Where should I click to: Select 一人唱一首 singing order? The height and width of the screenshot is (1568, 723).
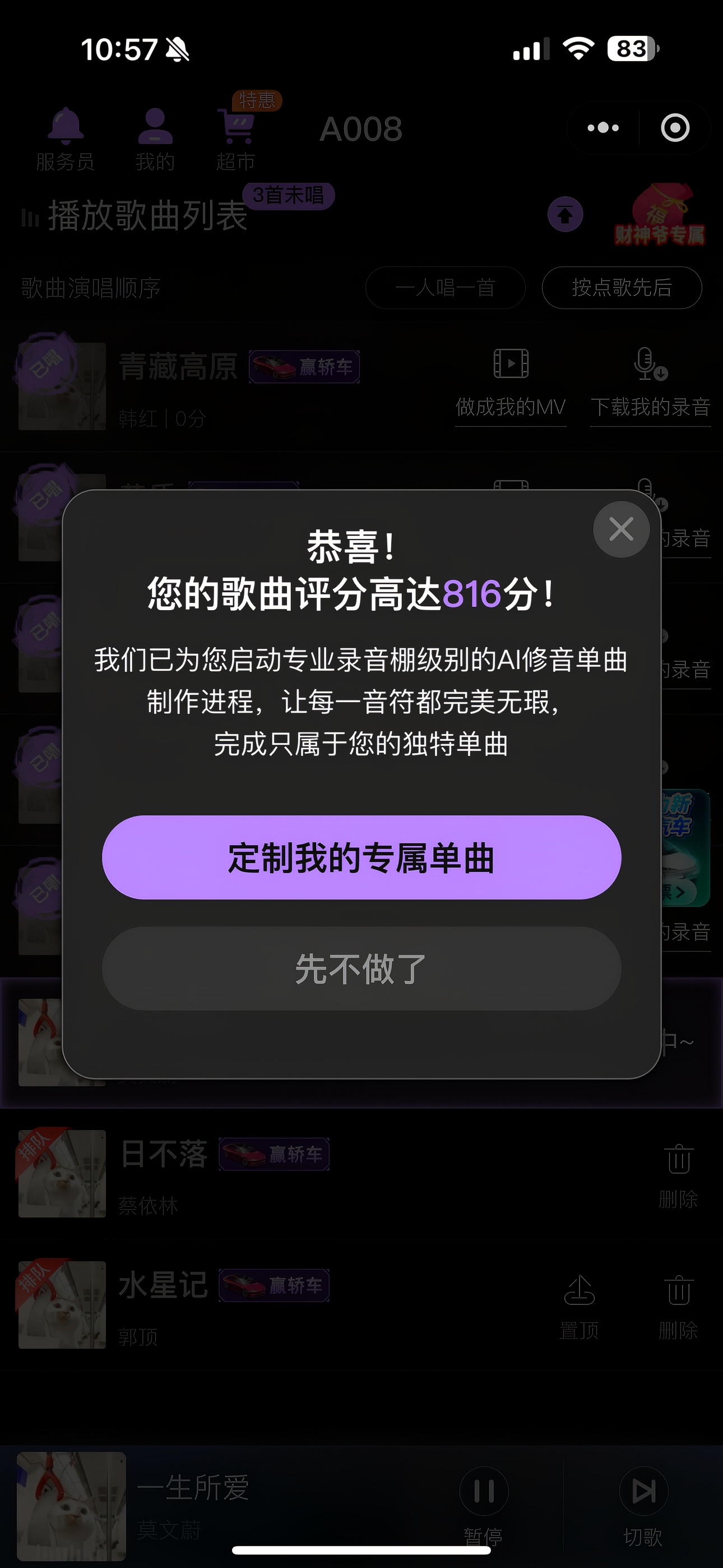coord(445,287)
